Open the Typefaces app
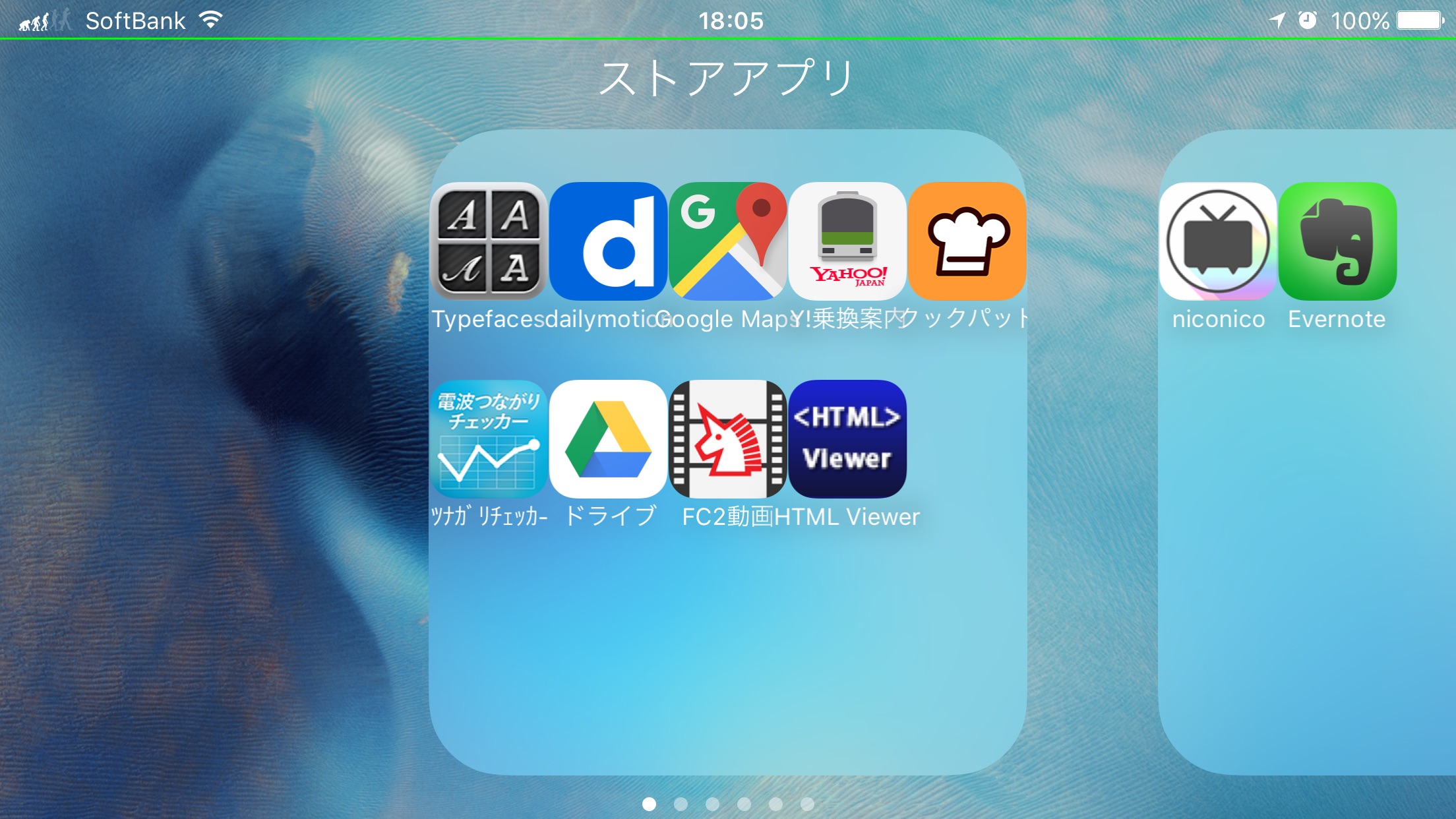The width and height of the screenshot is (1456, 819). tap(489, 241)
